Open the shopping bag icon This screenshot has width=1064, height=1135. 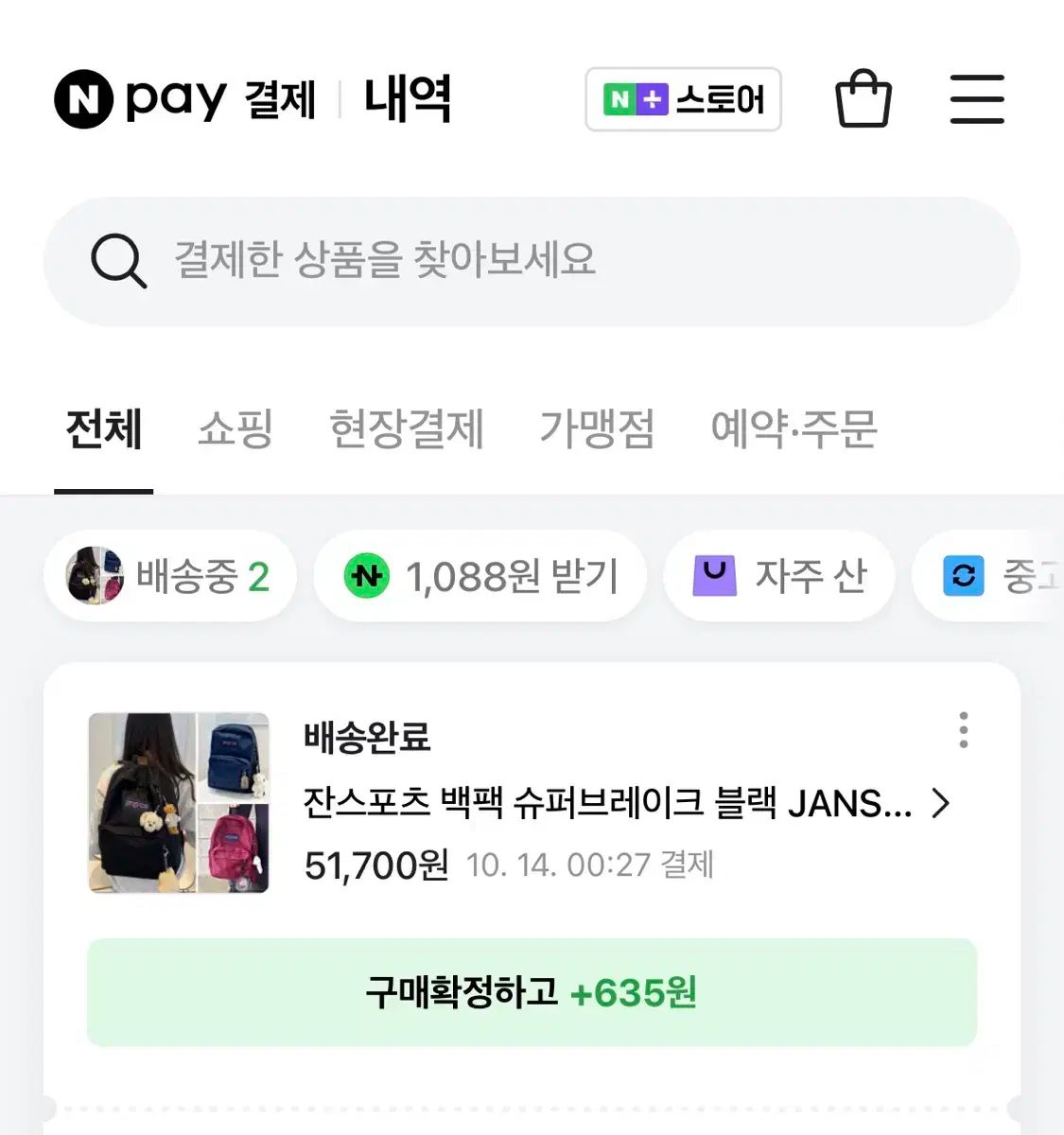[x=863, y=99]
